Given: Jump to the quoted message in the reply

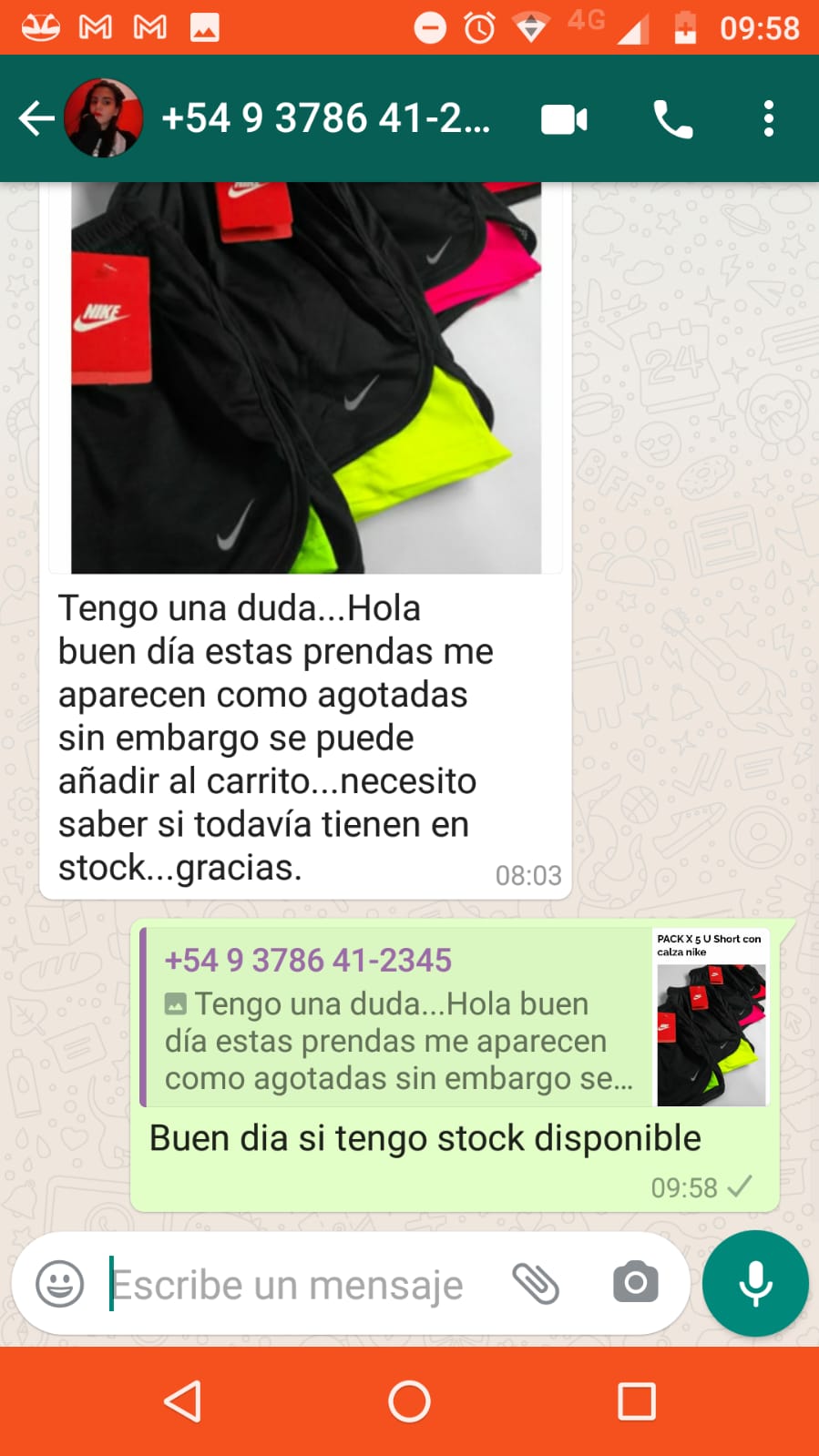Looking at the screenshot, I should point(456,1017).
